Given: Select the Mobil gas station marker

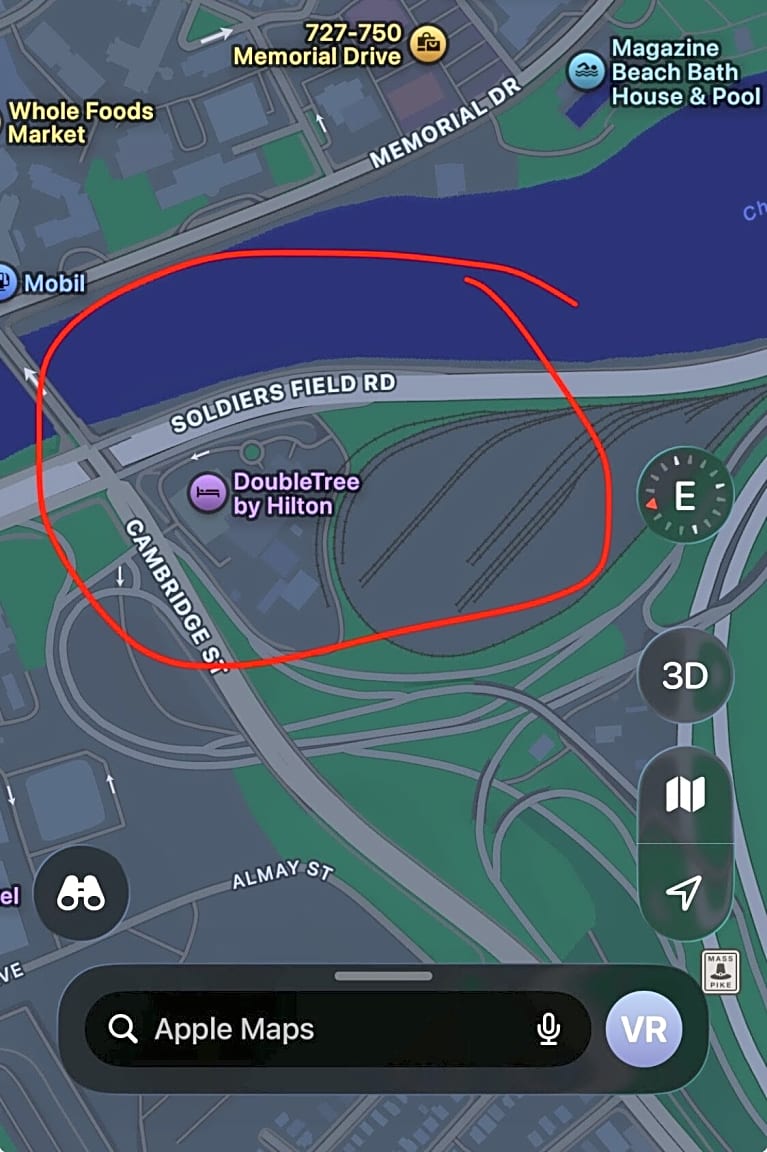Looking at the screenshot, I should (x=8, y=283).
